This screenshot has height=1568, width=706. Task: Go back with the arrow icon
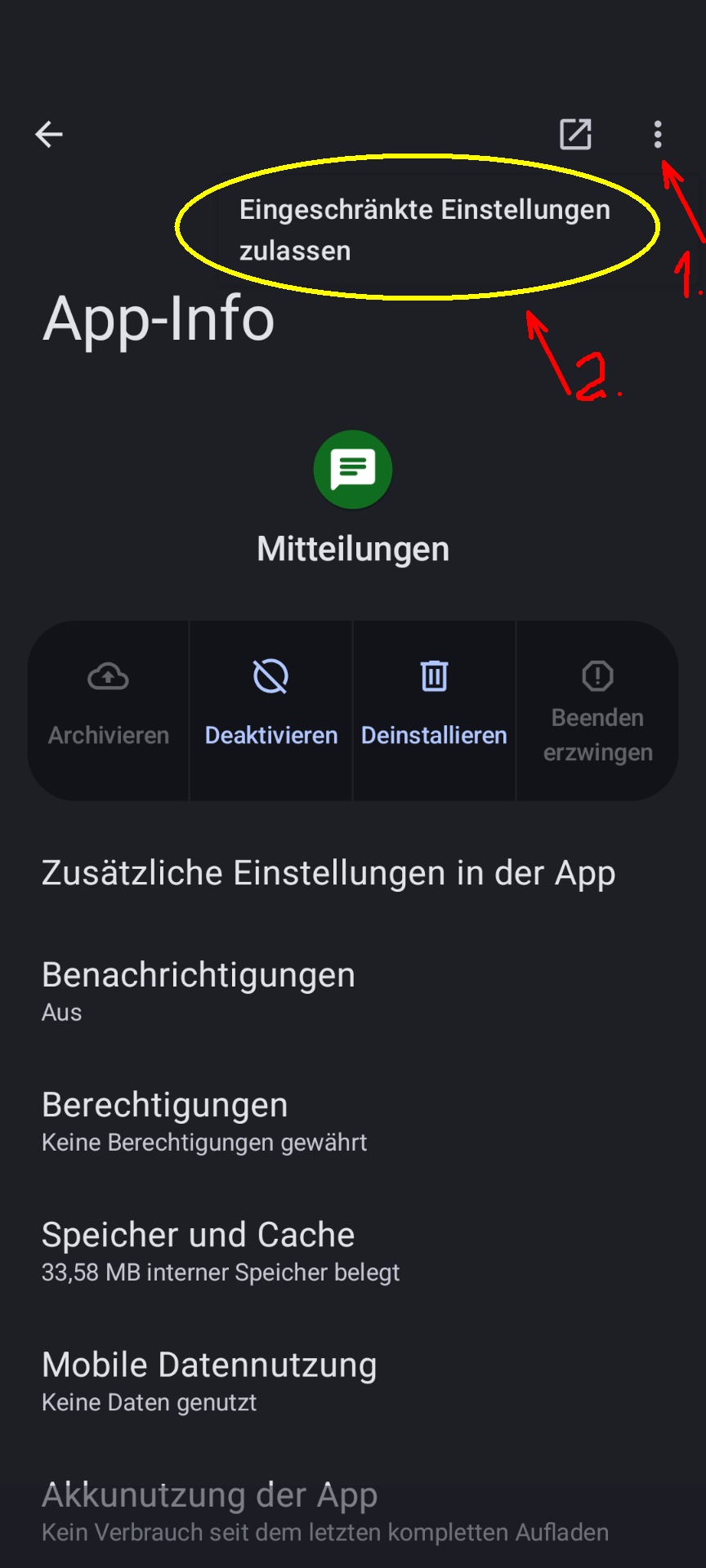49,134
